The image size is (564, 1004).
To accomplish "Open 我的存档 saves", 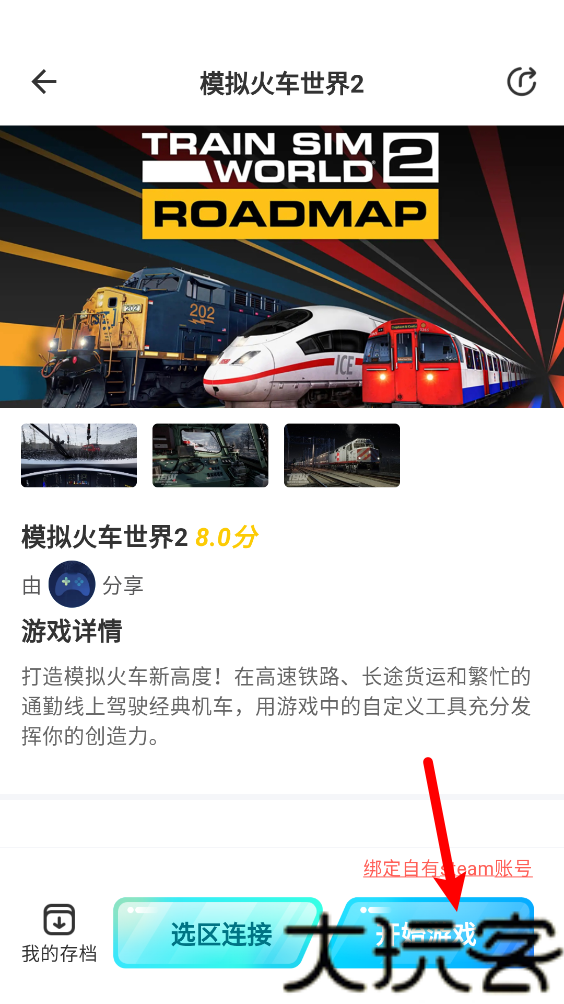I will point(59,934).
